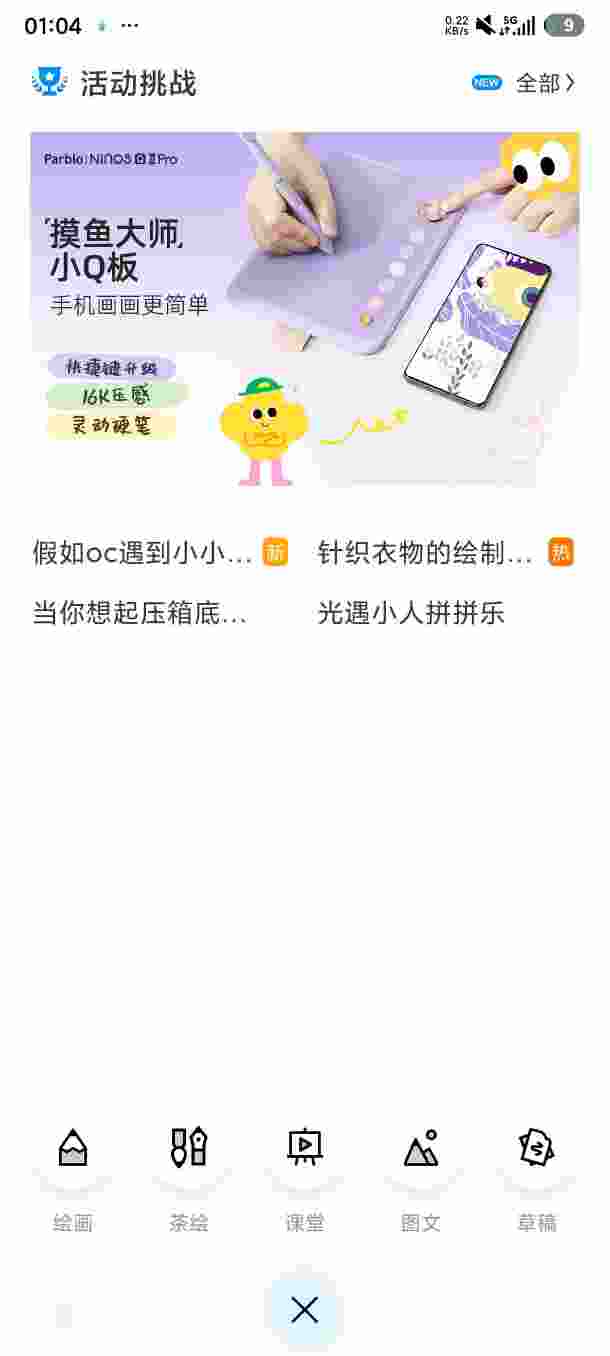Open the 摸鱼大师小Q板 promotional banner
Viewport: 610px width, 1356px height.
pyautogui.click(x=304, y=310)
